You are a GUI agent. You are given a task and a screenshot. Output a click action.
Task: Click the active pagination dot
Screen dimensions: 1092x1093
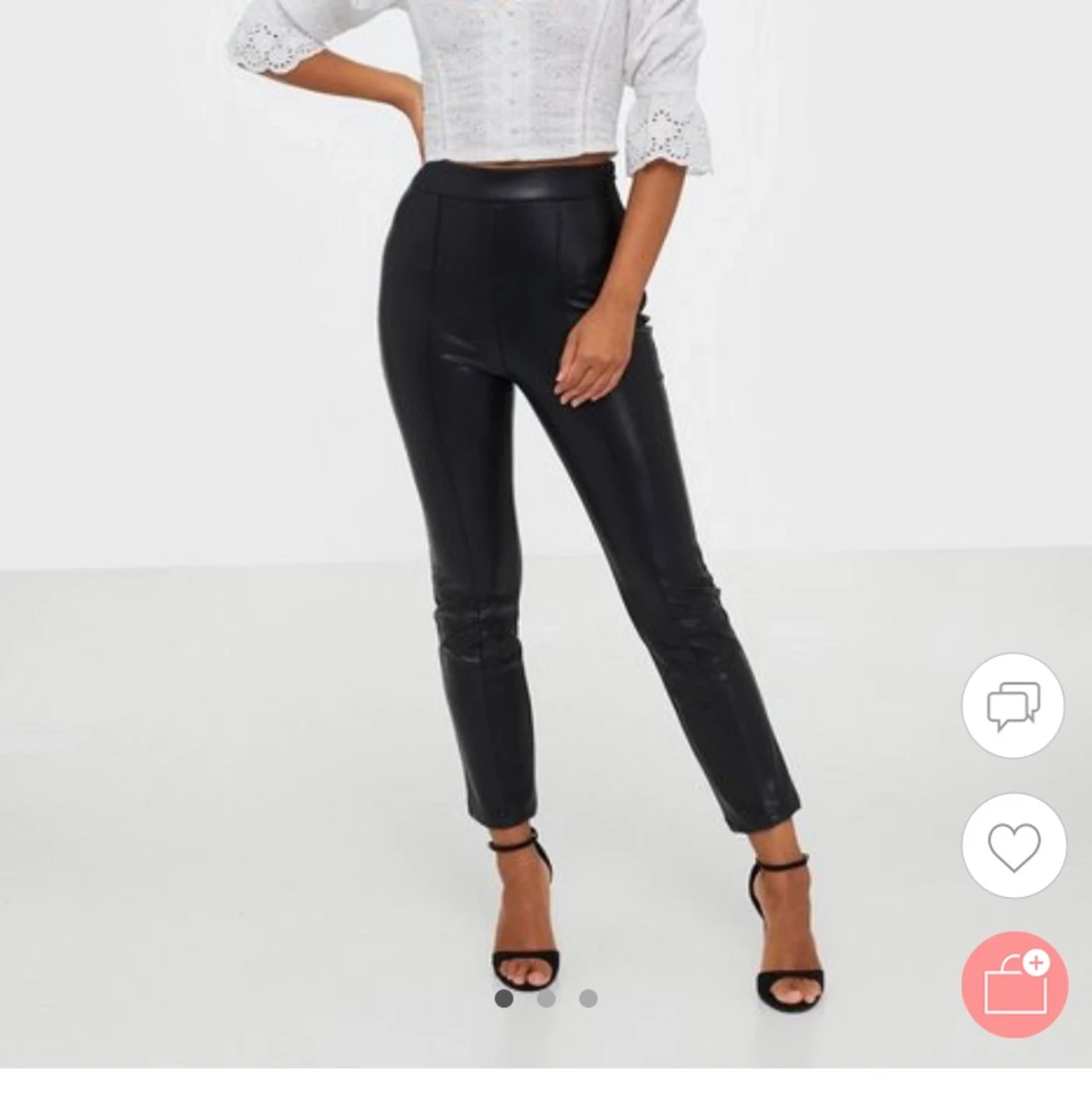pos(504,999)
